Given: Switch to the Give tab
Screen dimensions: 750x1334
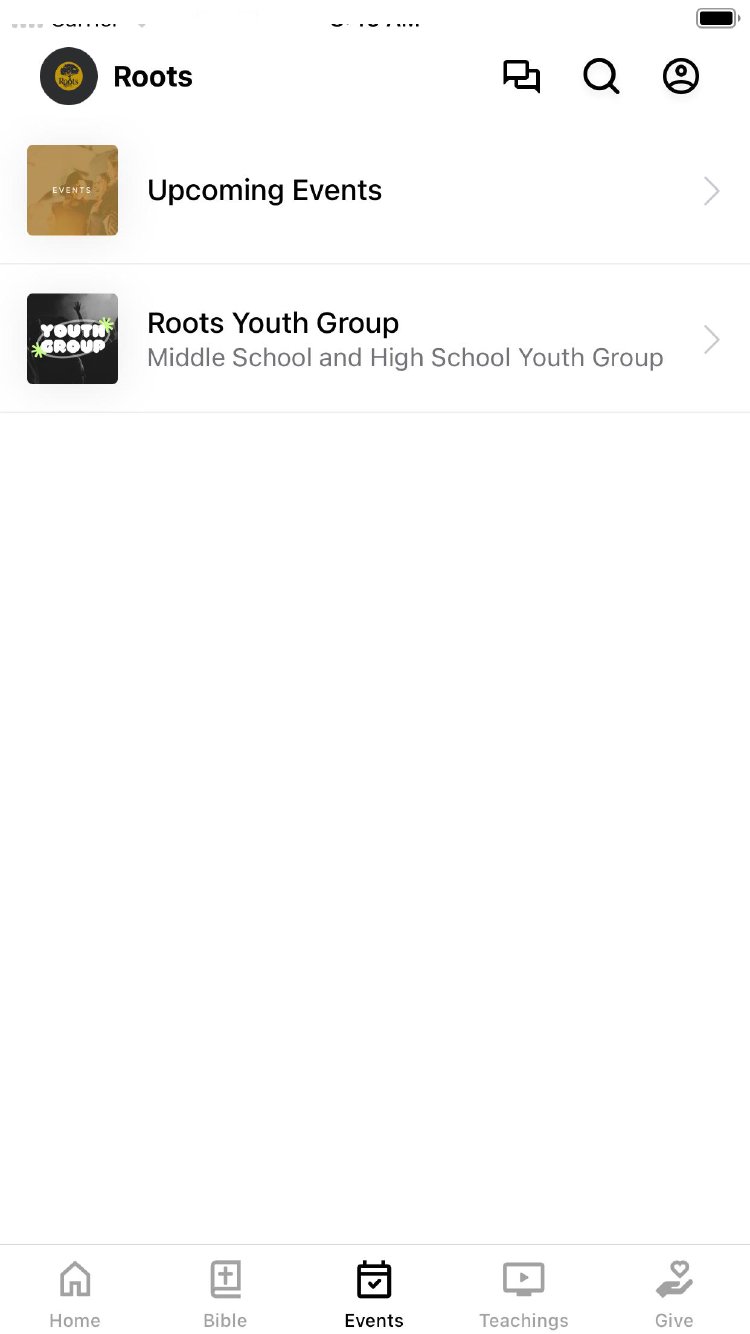Looking at the screenshot, I should (674, 1294).
